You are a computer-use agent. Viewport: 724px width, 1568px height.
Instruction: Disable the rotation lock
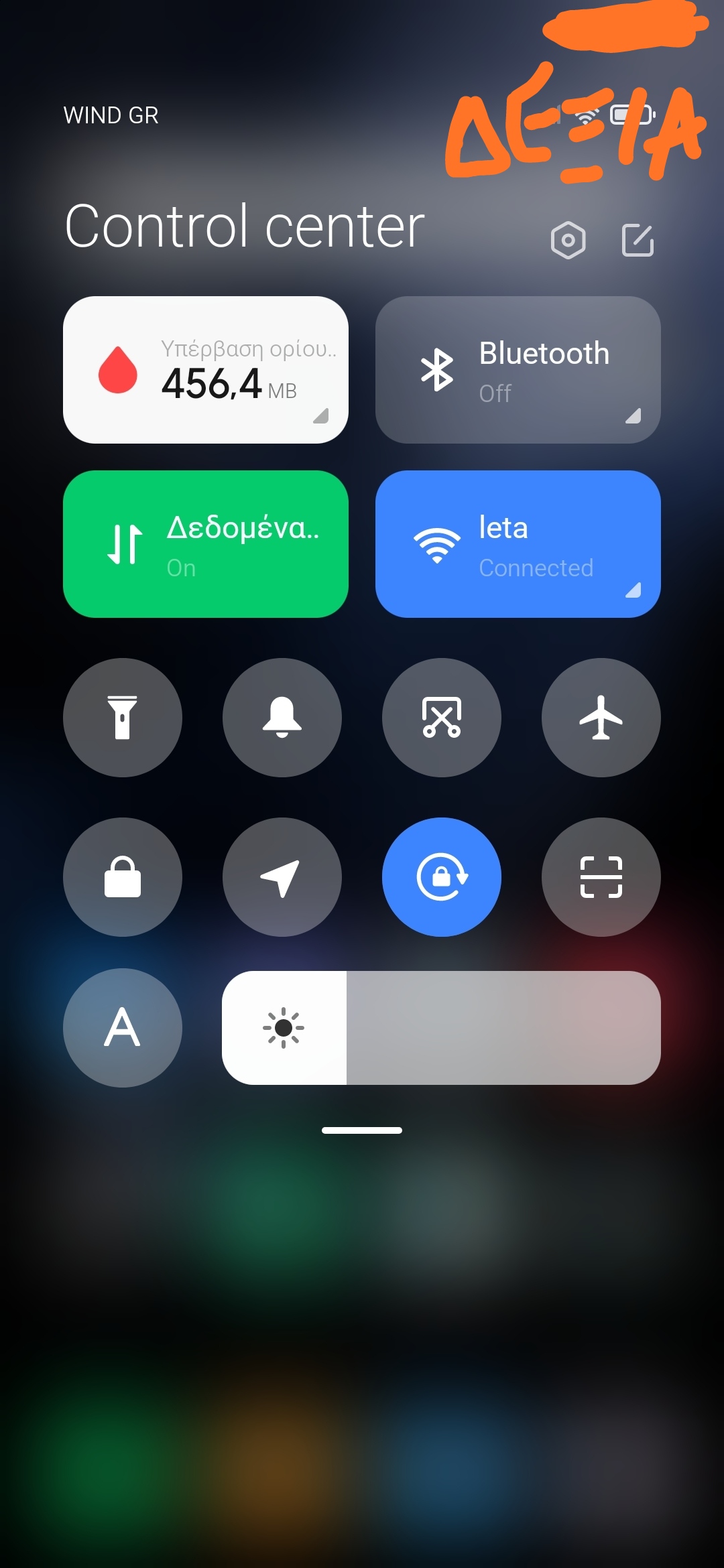click(442, 877)
